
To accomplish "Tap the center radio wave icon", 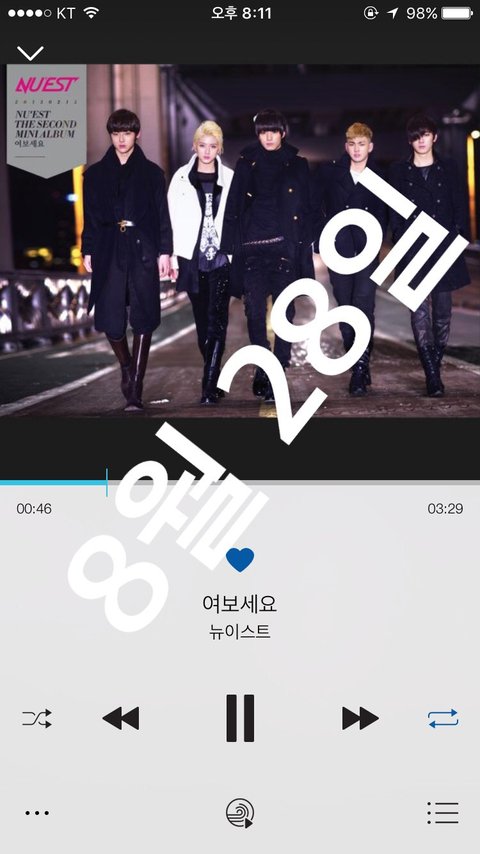I will (x=240, y=813).
